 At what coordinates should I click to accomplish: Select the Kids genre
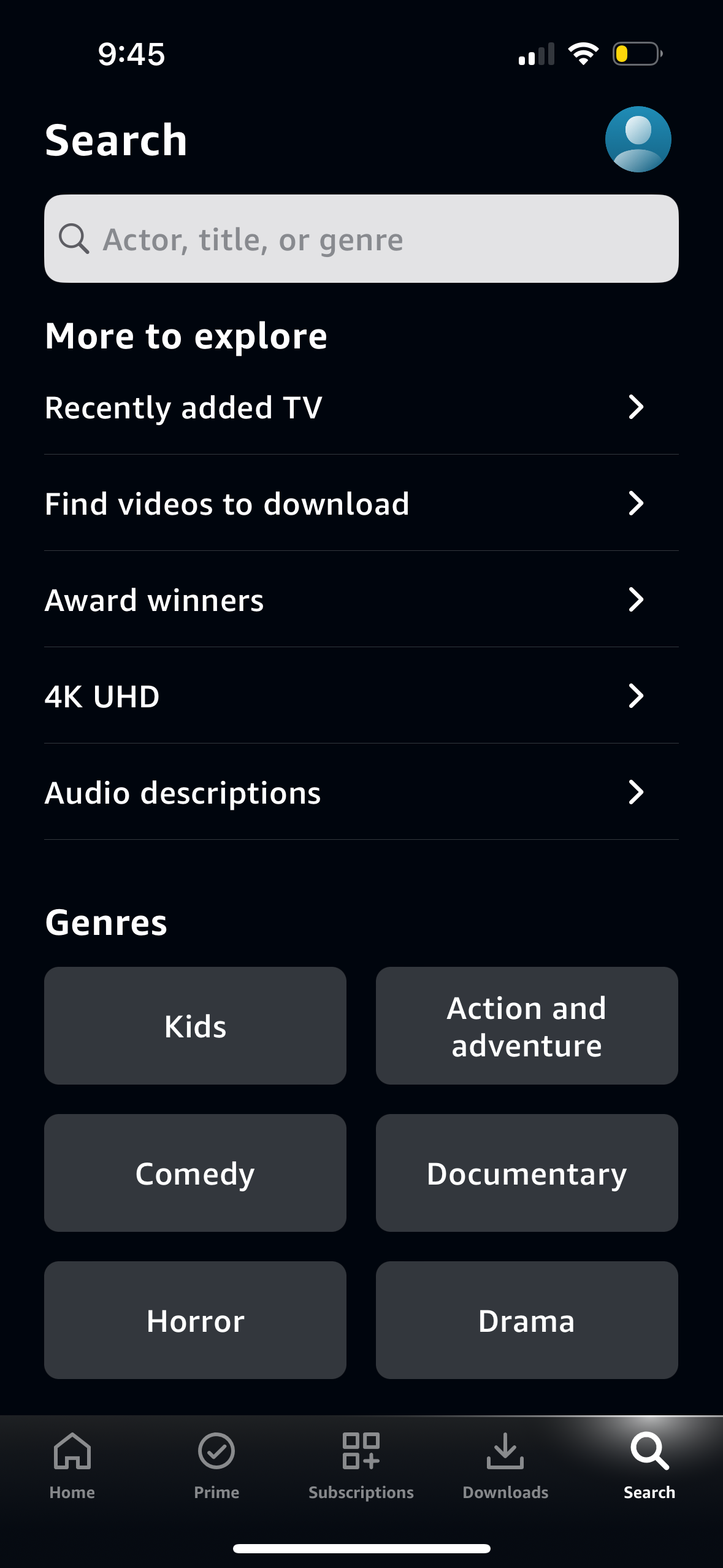[194, 1025]
